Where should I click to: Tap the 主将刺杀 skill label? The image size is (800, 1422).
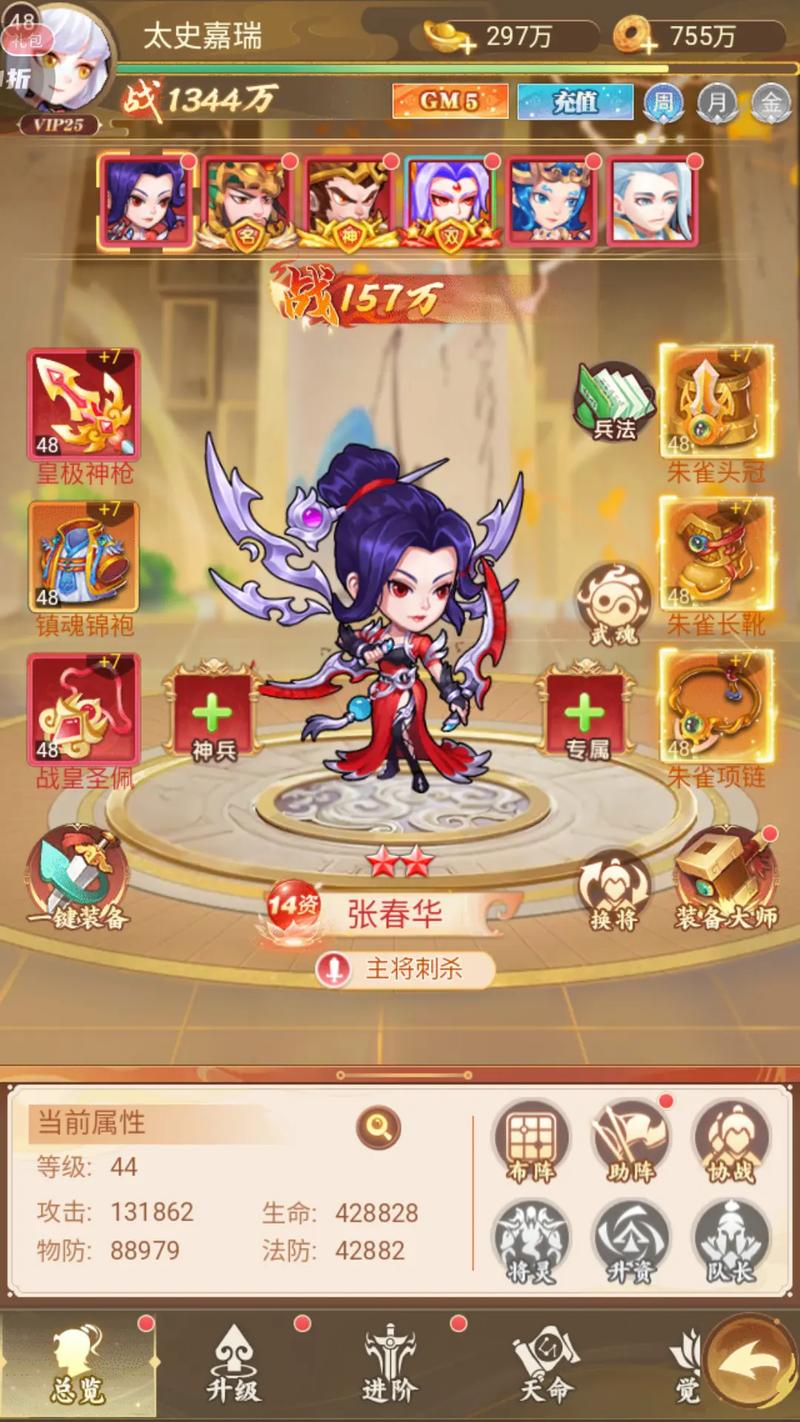click(404, 969)
